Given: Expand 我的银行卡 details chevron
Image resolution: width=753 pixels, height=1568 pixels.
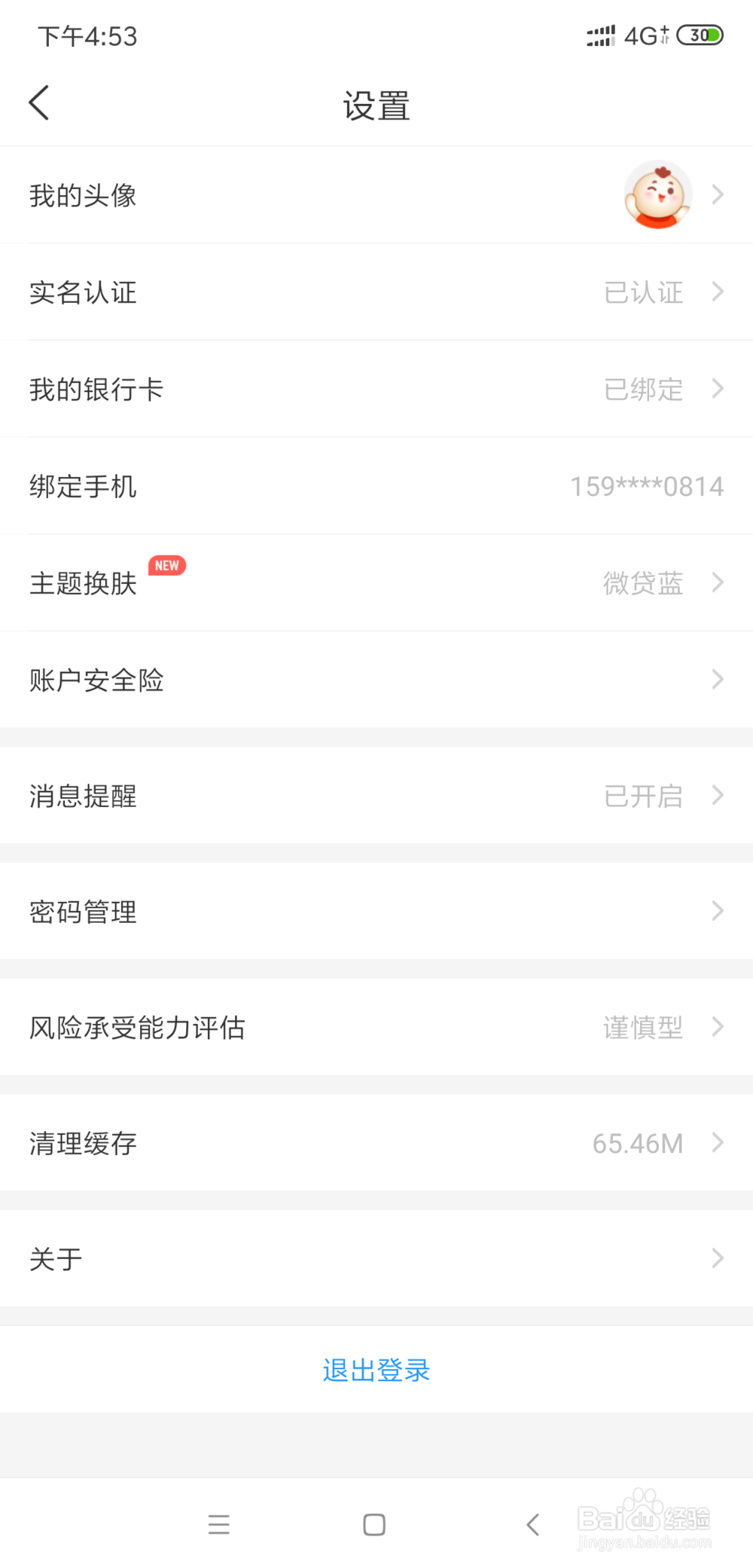Looking at the screenshot, I should [717, 389].
